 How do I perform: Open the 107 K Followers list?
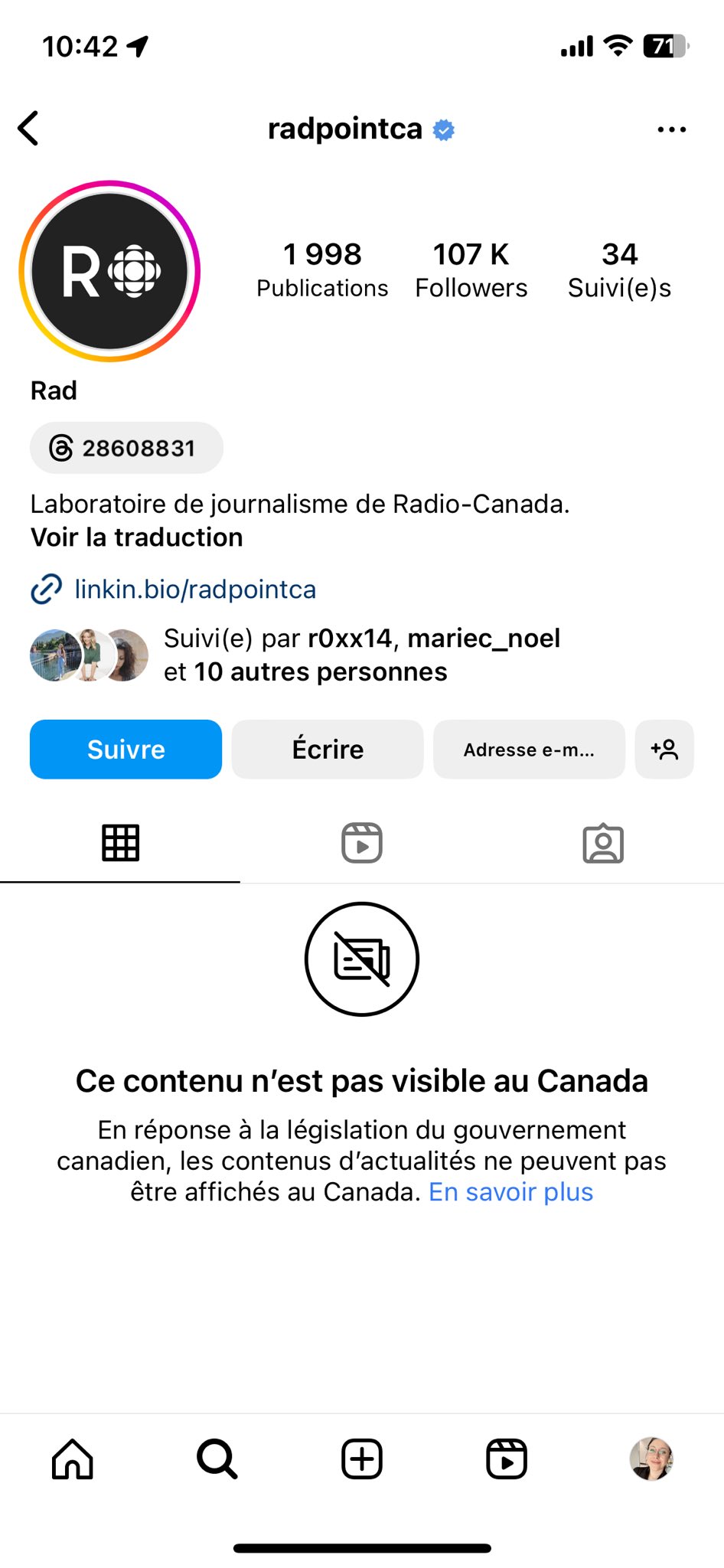(471, 270)
